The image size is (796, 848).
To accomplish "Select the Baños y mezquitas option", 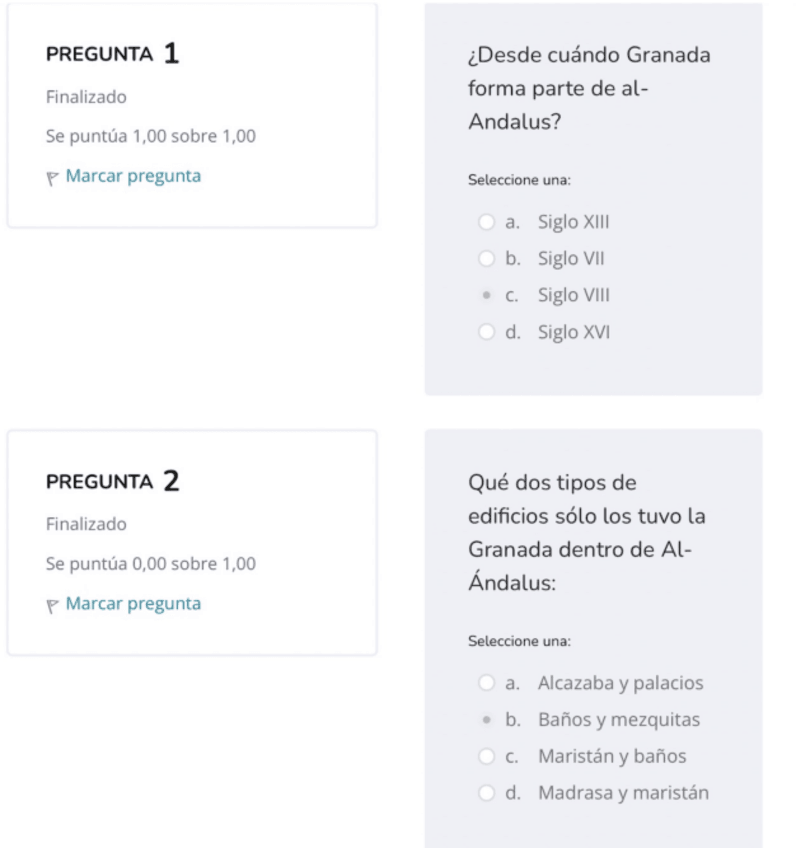I will [487, 720].
